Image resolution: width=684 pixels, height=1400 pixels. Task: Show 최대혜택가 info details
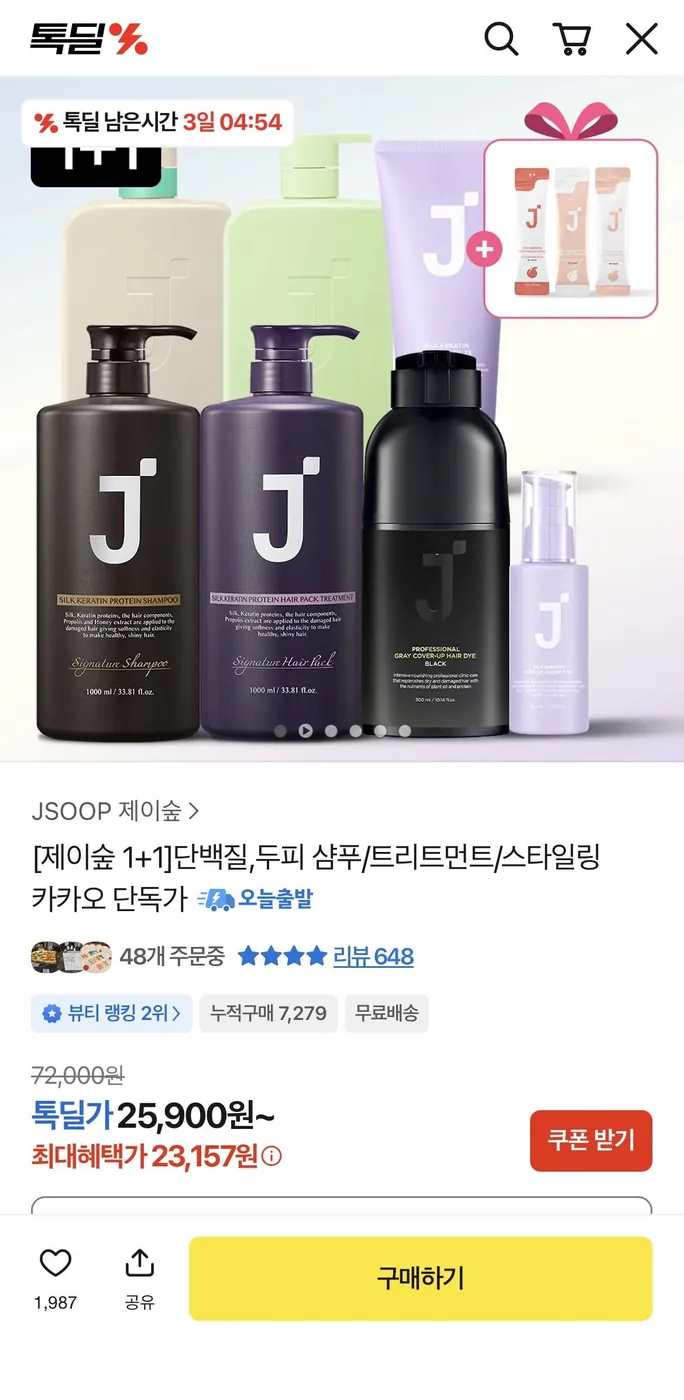click(x=272, y=1157)
